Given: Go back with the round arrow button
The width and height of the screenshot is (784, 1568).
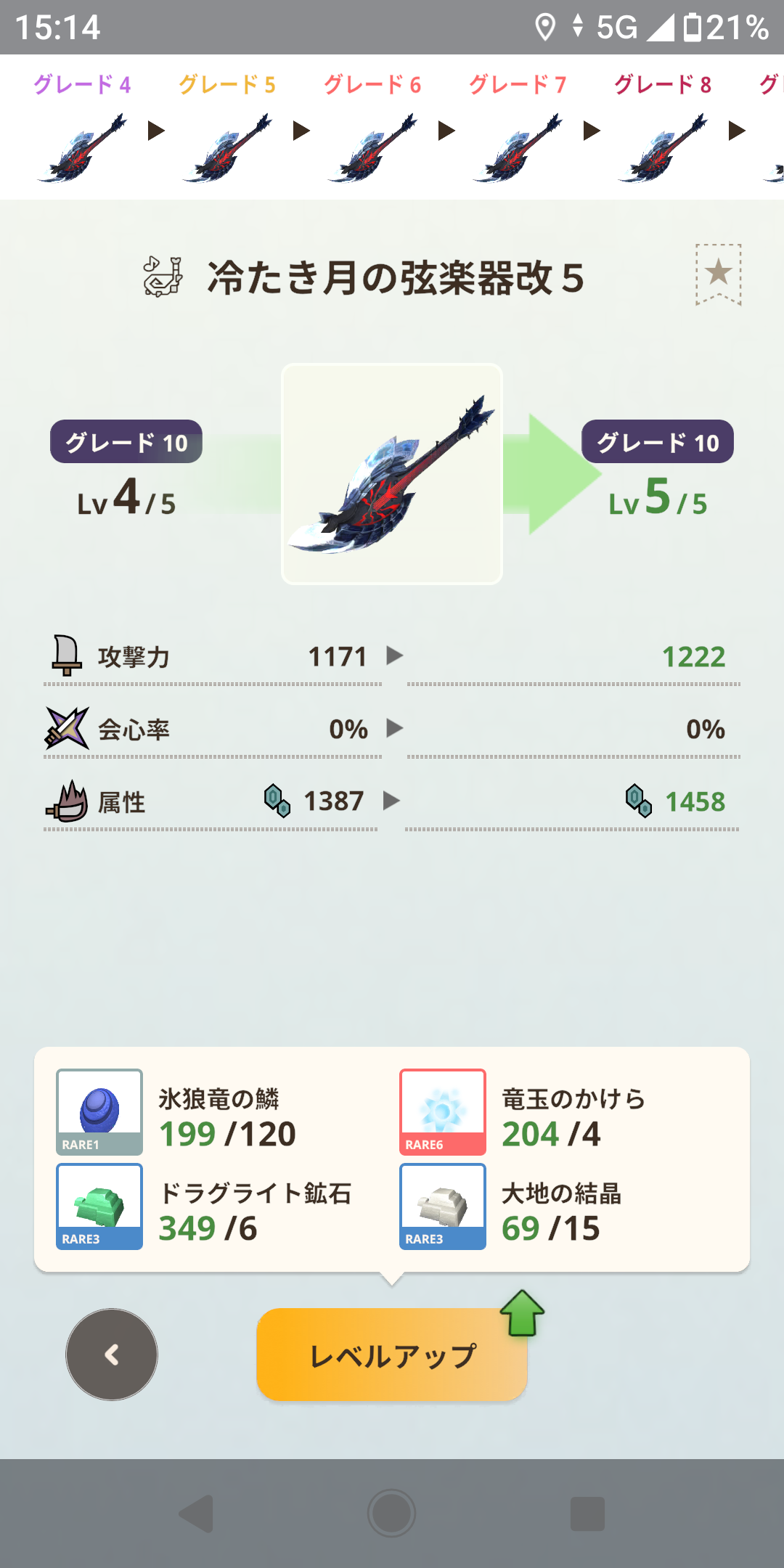Looking at the screenshot, I should click(112, 1355).
